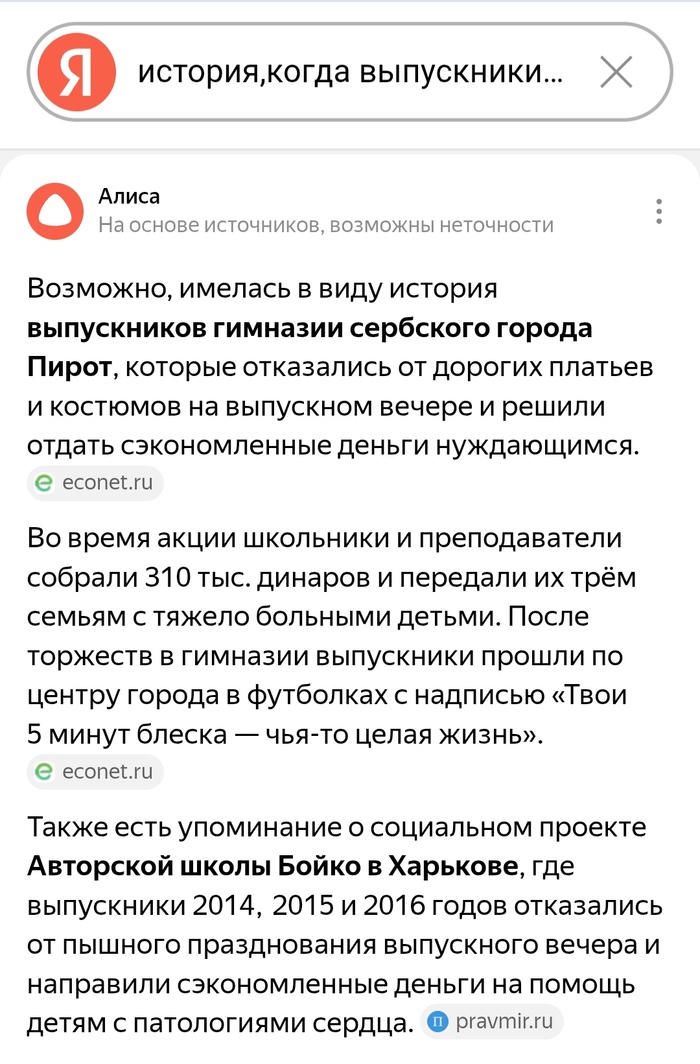Open Alice answer overflow menu
Screen dimensions: 700x1064
[x=658, y=212]
